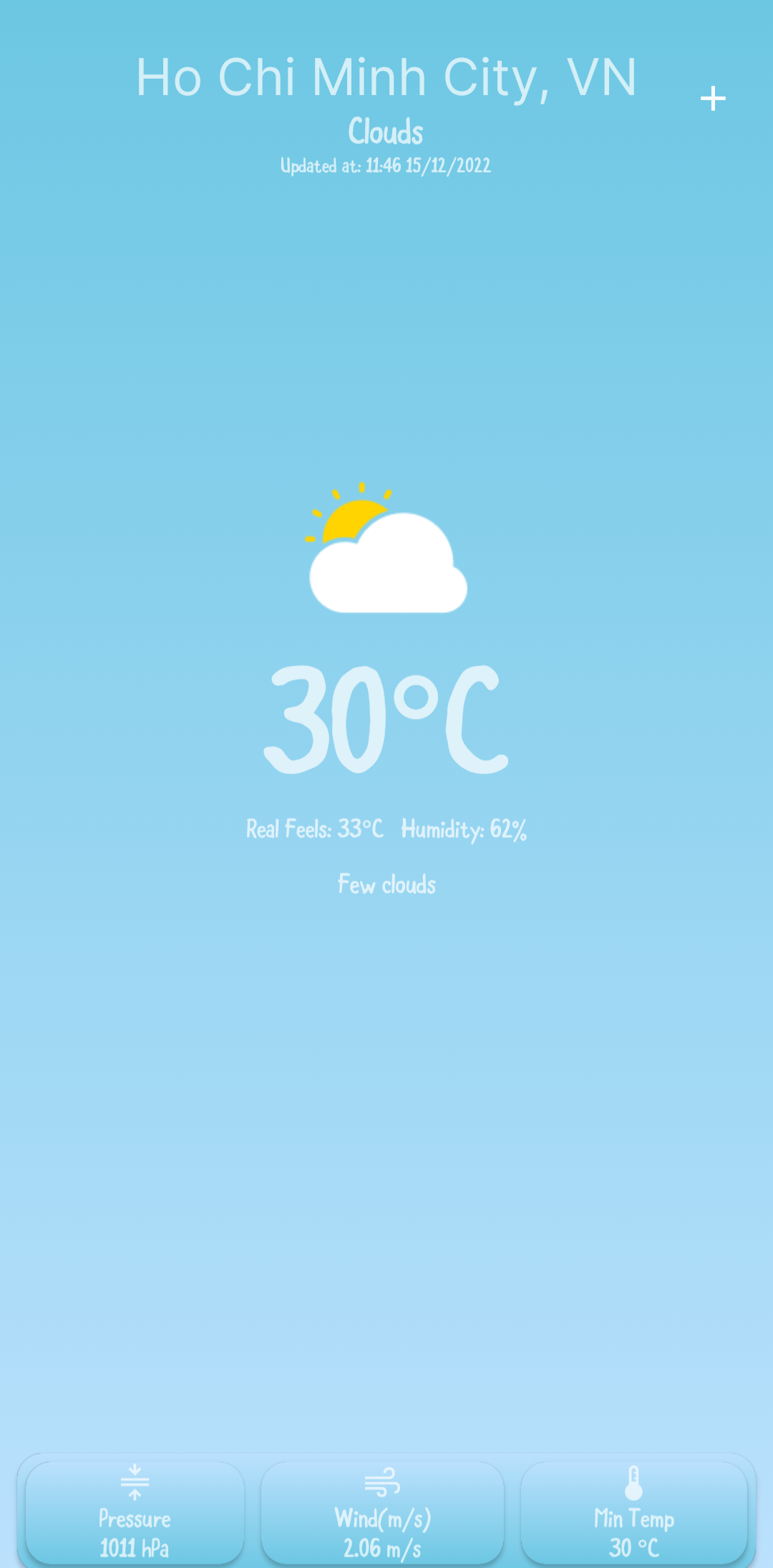The height and width of the screenshot is (1568, 773).
Task: Tap the 2.06 m/s wind value
Action: point(383,1549)
